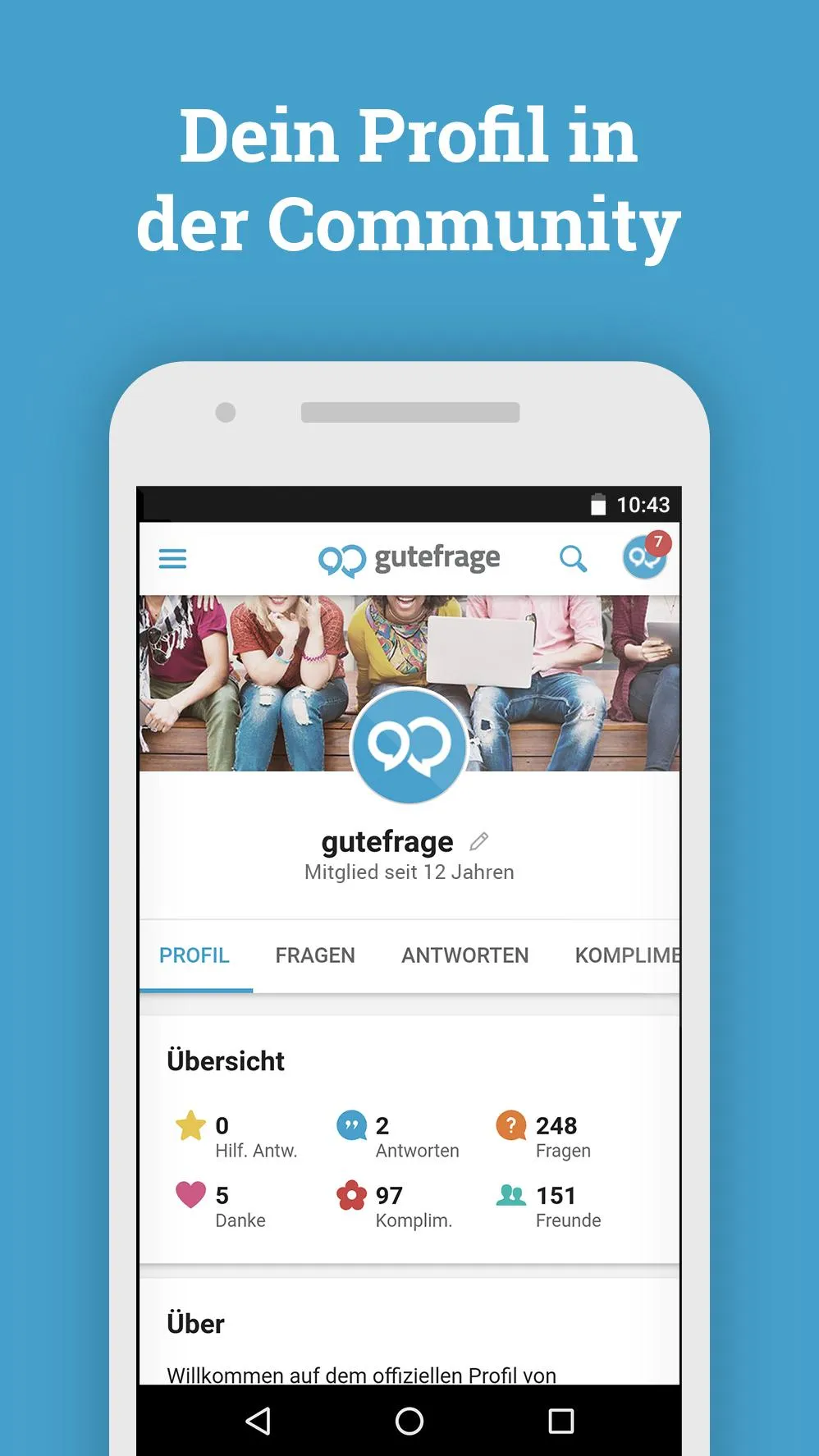Image resolution: width=819 pixels, height=1456 pixels.
Task: Open the ANTWORTEN tab
Action: (x=464, y=955)
